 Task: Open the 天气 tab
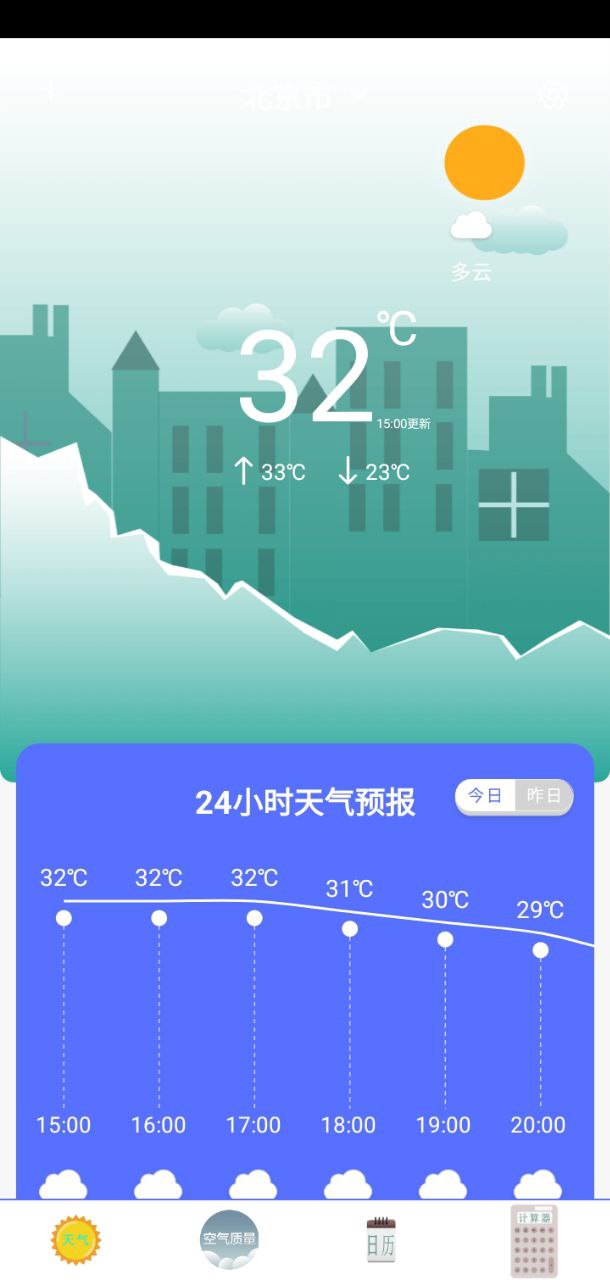point(77,1240)
